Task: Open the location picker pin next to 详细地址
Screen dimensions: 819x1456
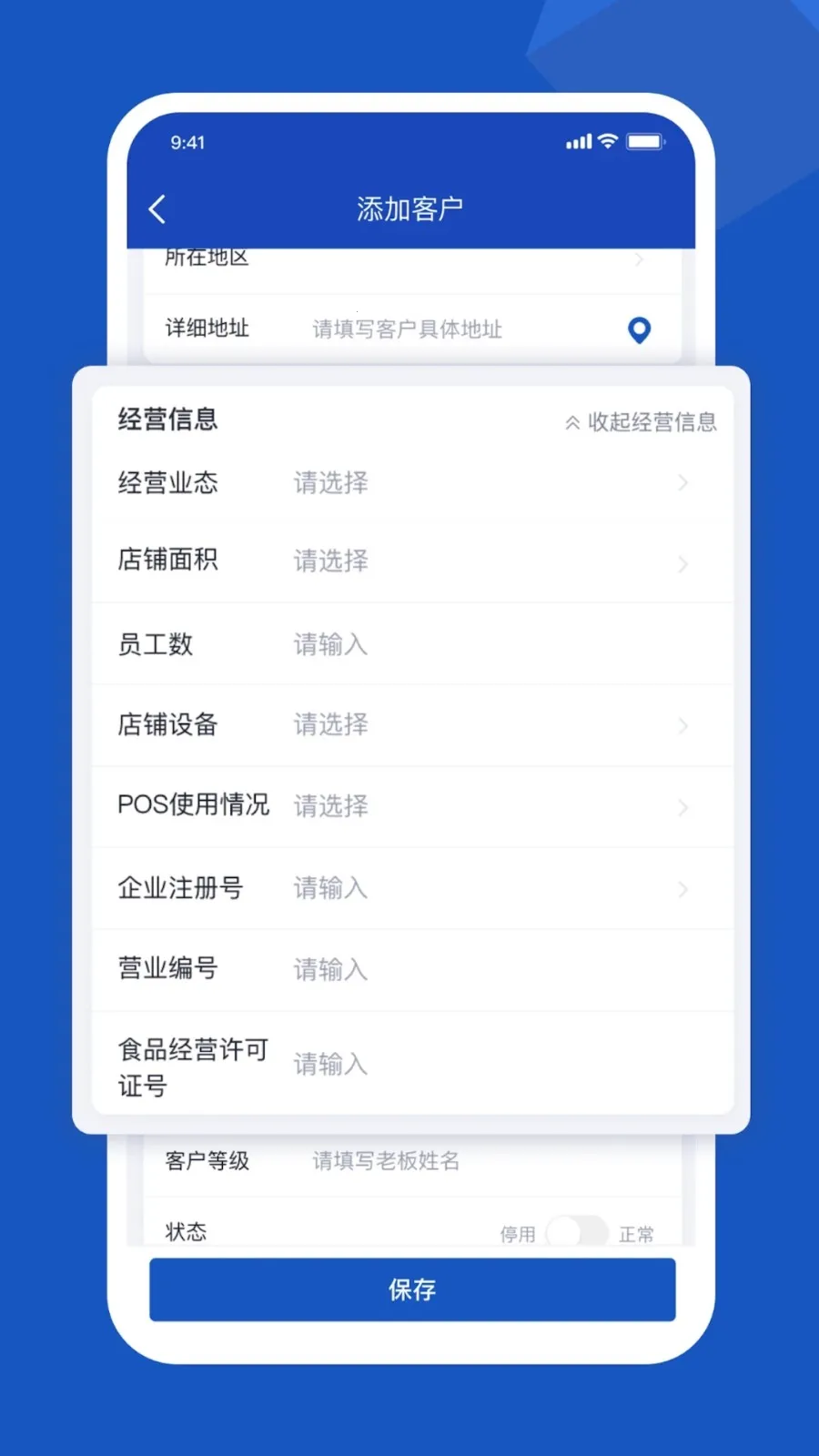Action: click(x=639, y=329)
